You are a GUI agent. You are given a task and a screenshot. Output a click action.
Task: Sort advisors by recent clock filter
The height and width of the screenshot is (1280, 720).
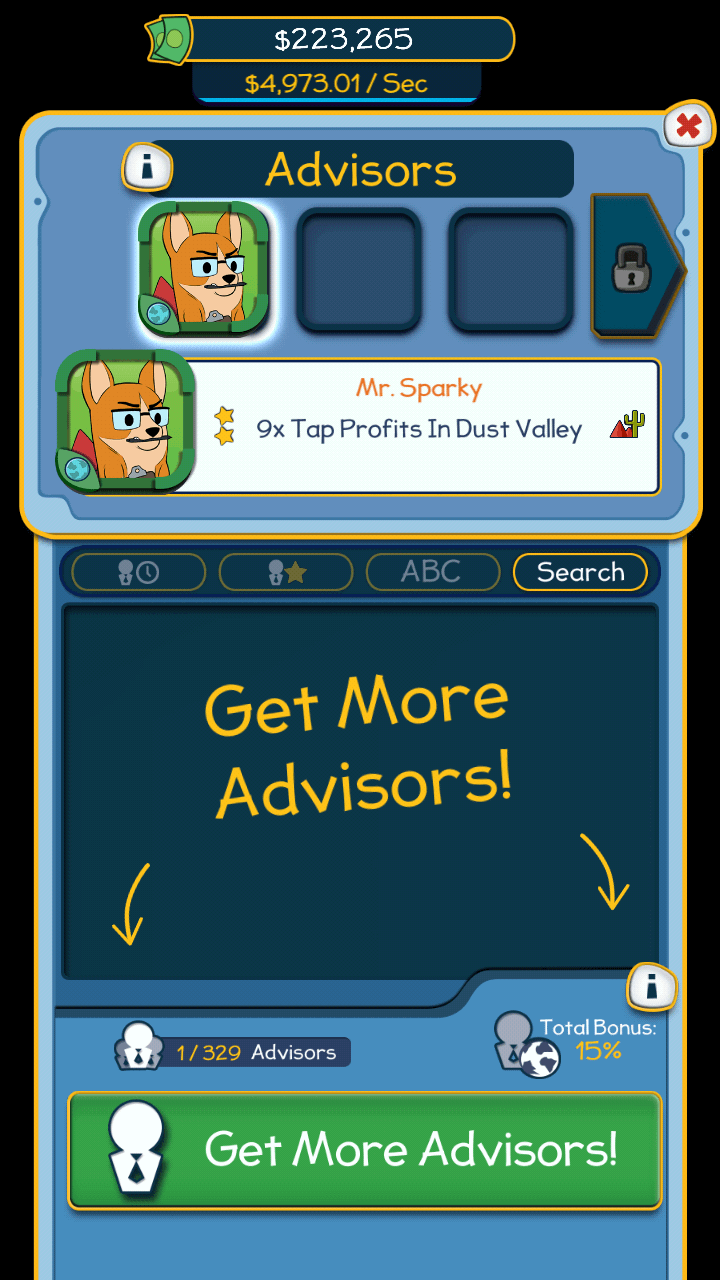(x=139, y=572)
